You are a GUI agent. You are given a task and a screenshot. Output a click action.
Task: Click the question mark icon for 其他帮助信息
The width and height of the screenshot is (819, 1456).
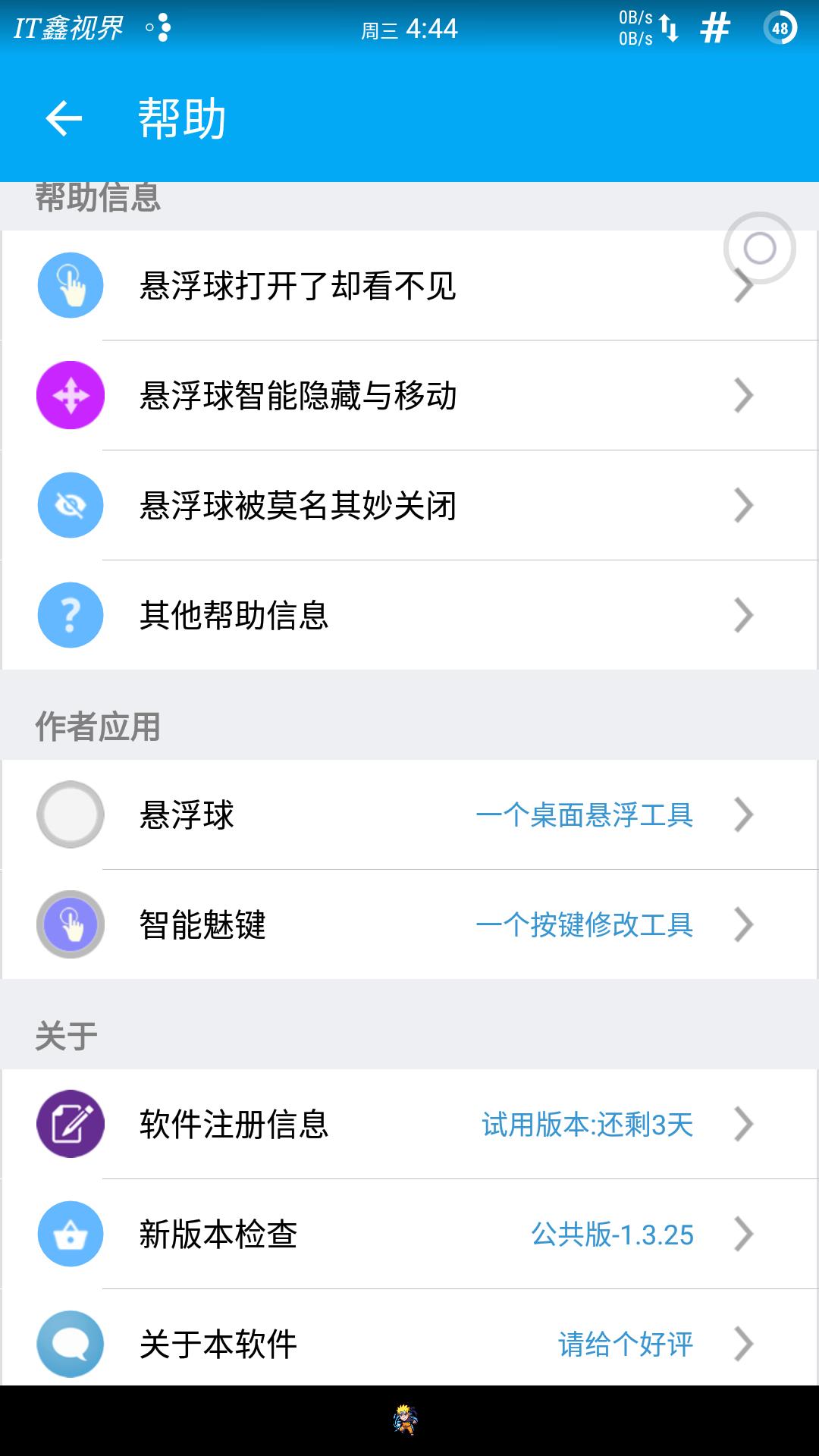coord(71,615)
